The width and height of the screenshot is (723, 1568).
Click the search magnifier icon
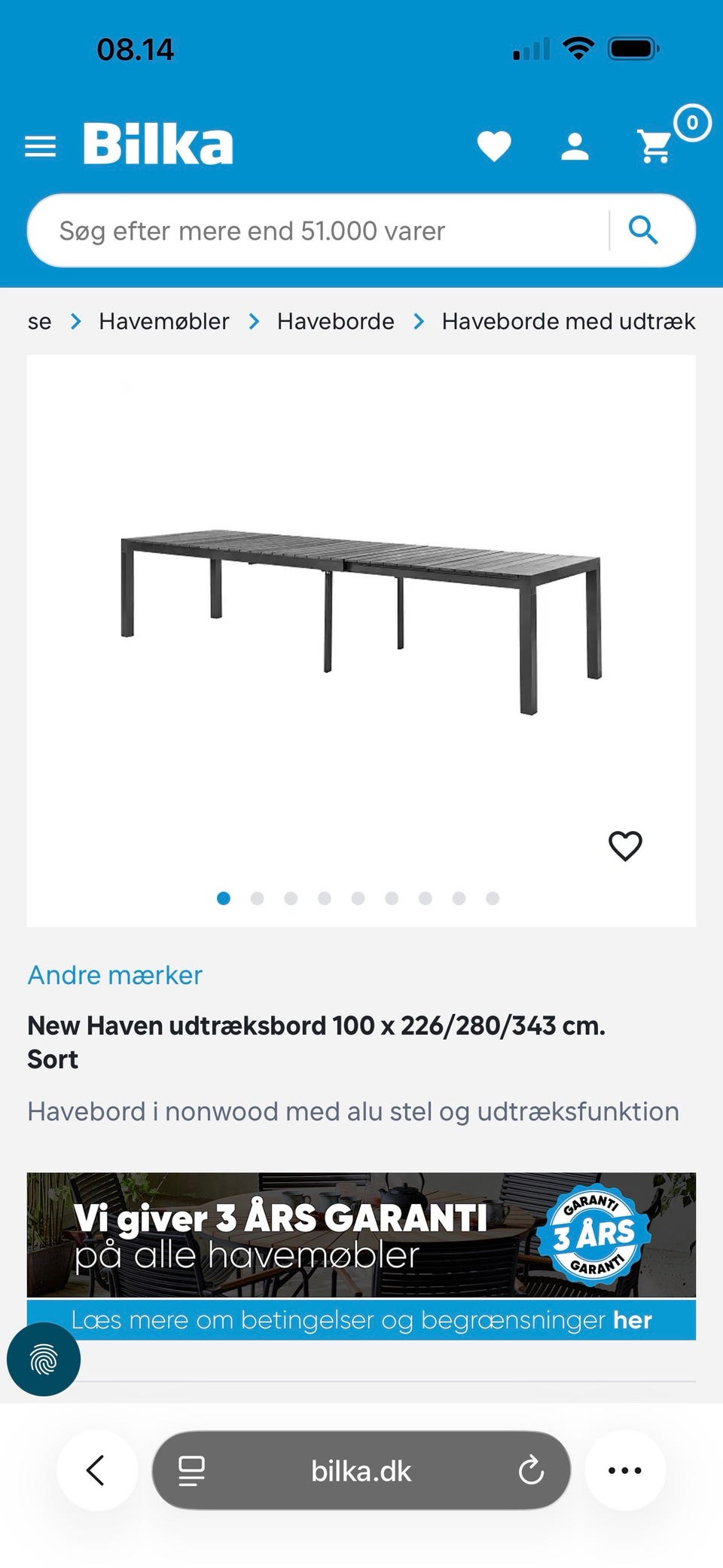(644, 230)
